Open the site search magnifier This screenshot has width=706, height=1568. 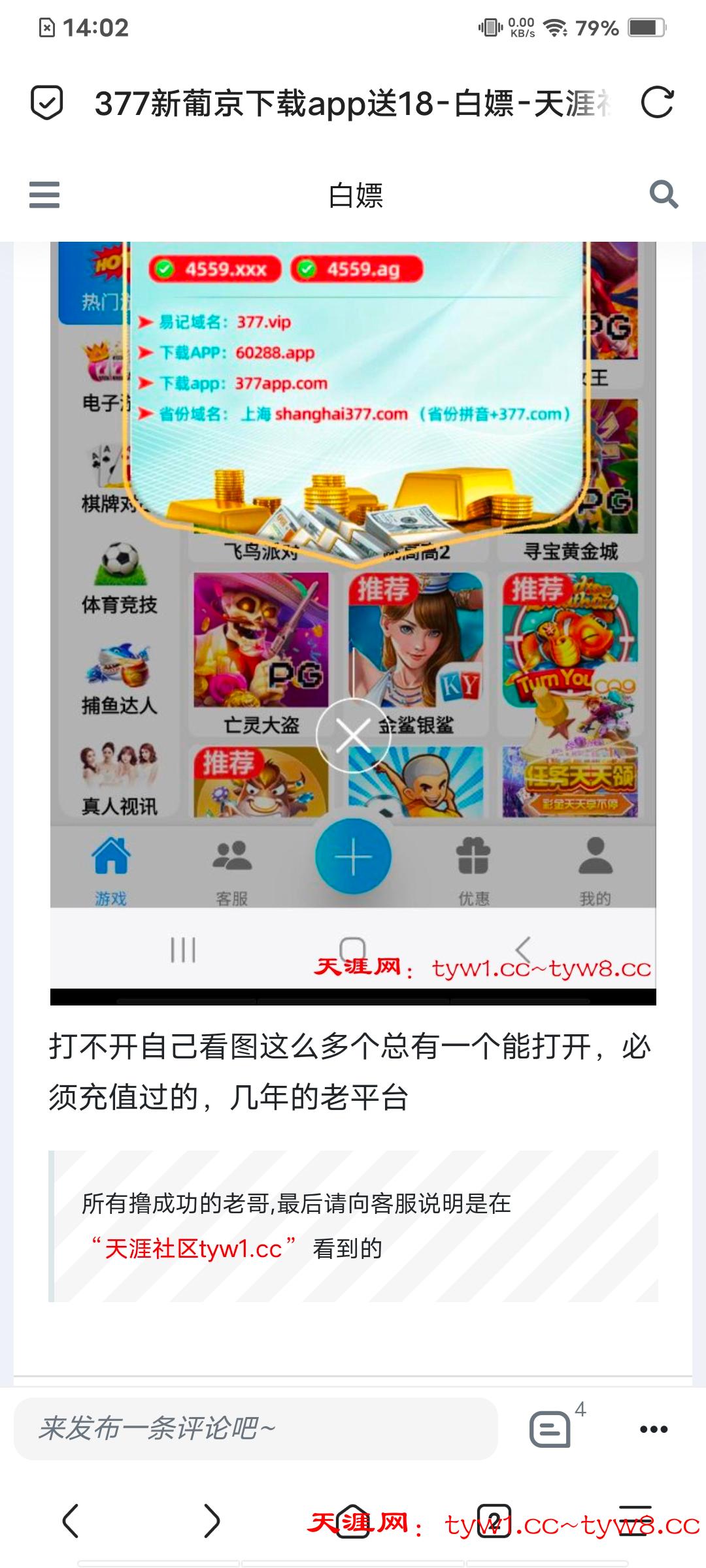coord(663,195)
